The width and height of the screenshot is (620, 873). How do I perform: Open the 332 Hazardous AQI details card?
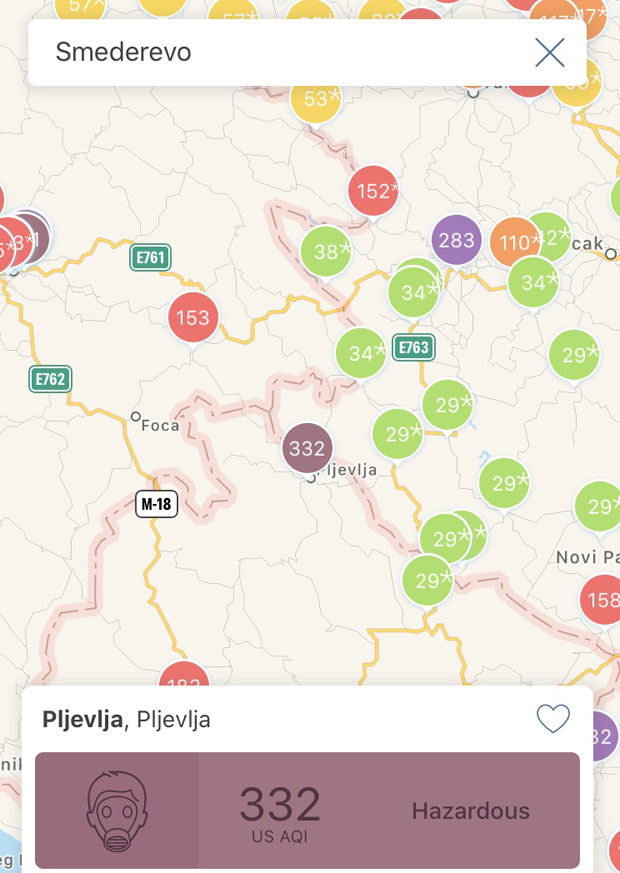(307, 810)
